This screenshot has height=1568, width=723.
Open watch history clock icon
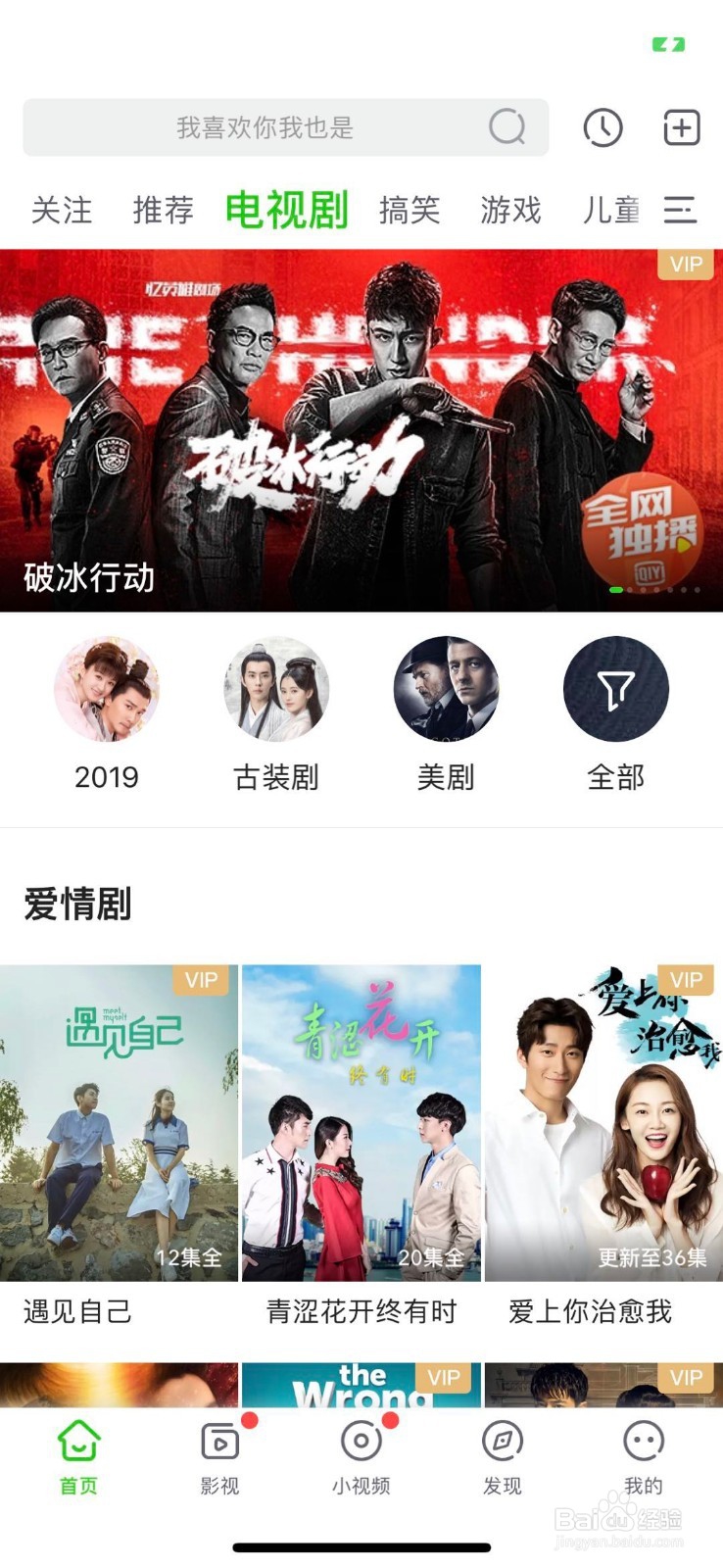(602, 127)
